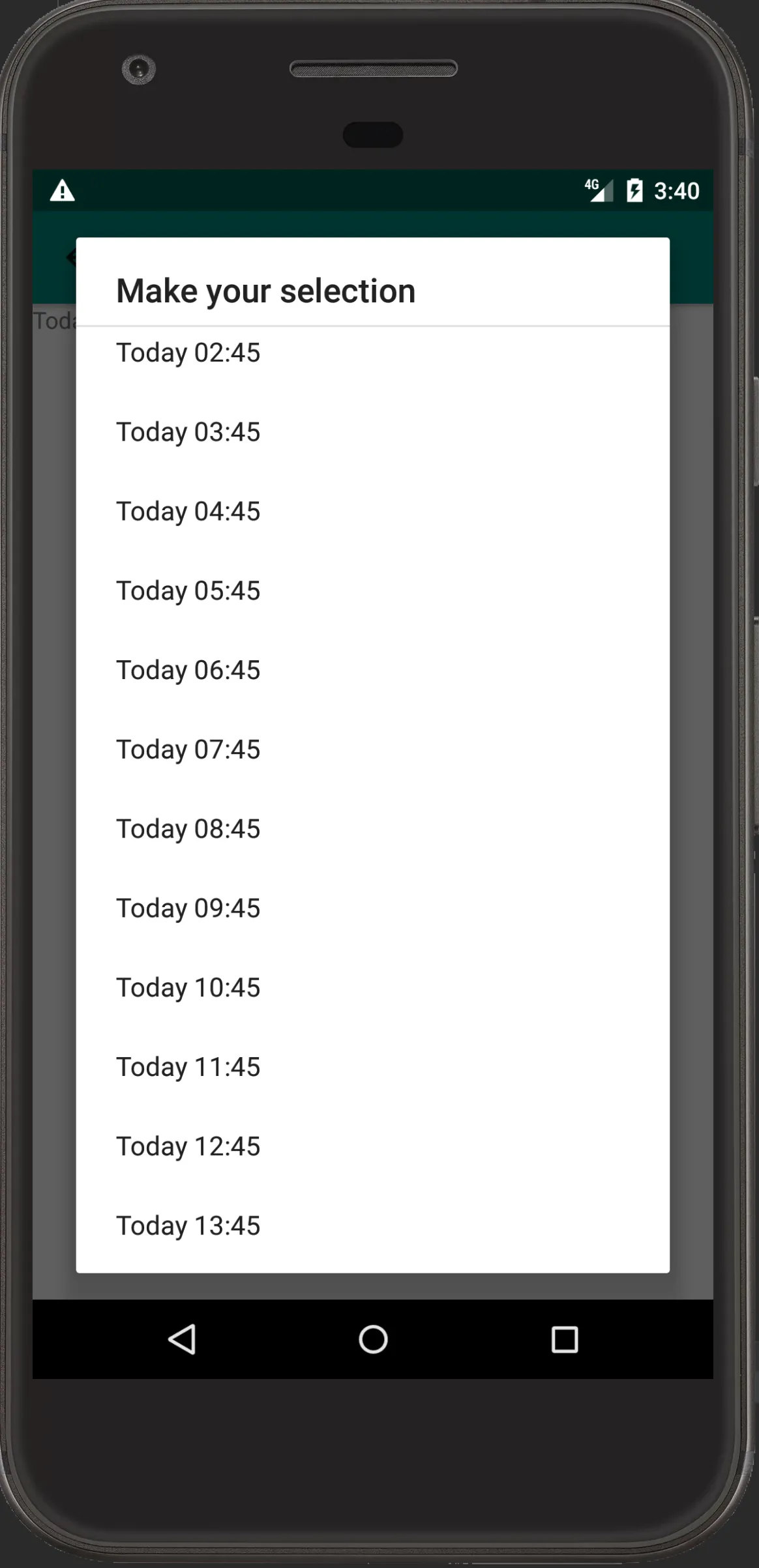Select Today 02:45 from the list

coord(188,353)
